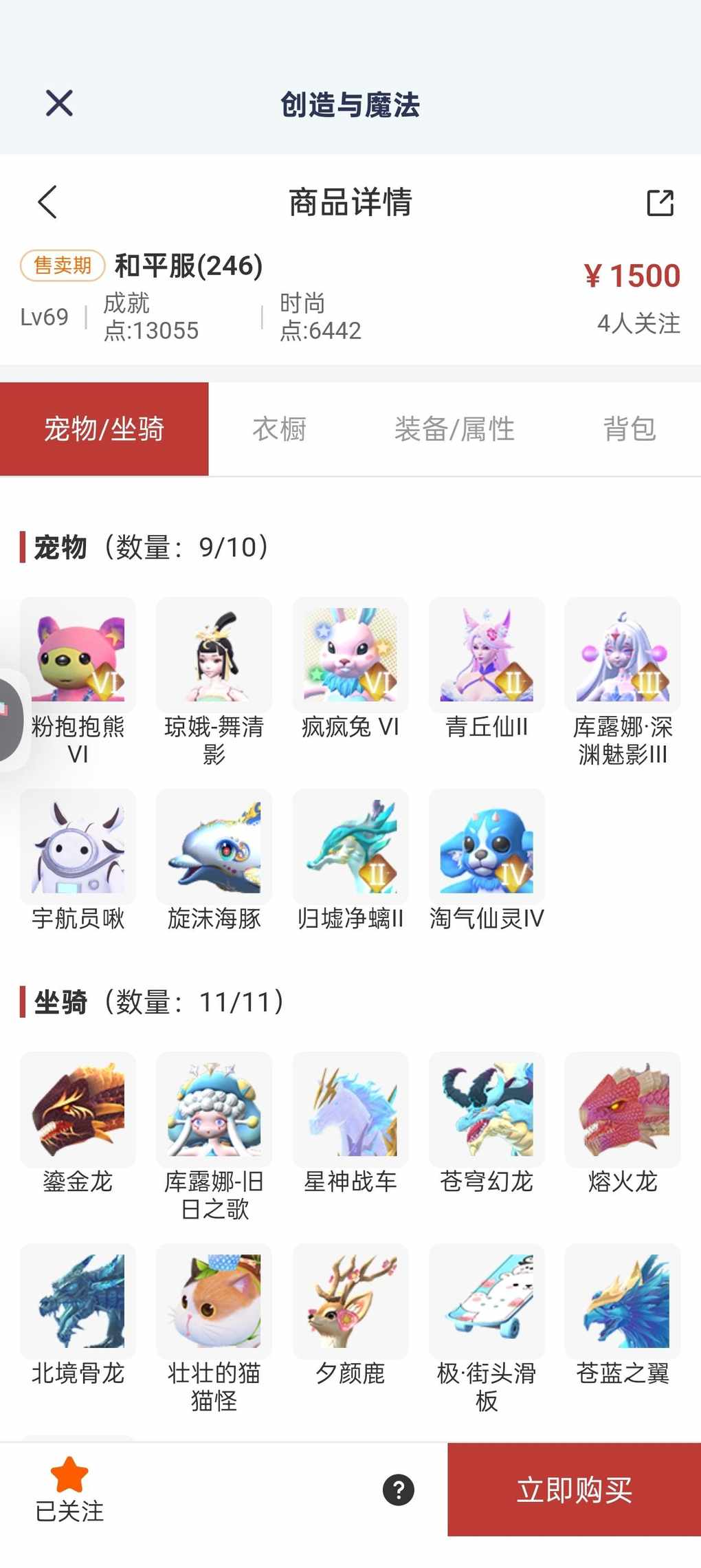Viewport: 701px width, 1568px height.
Task: Close the 创造与魔法 page
Action: click(x=59, y=104)
